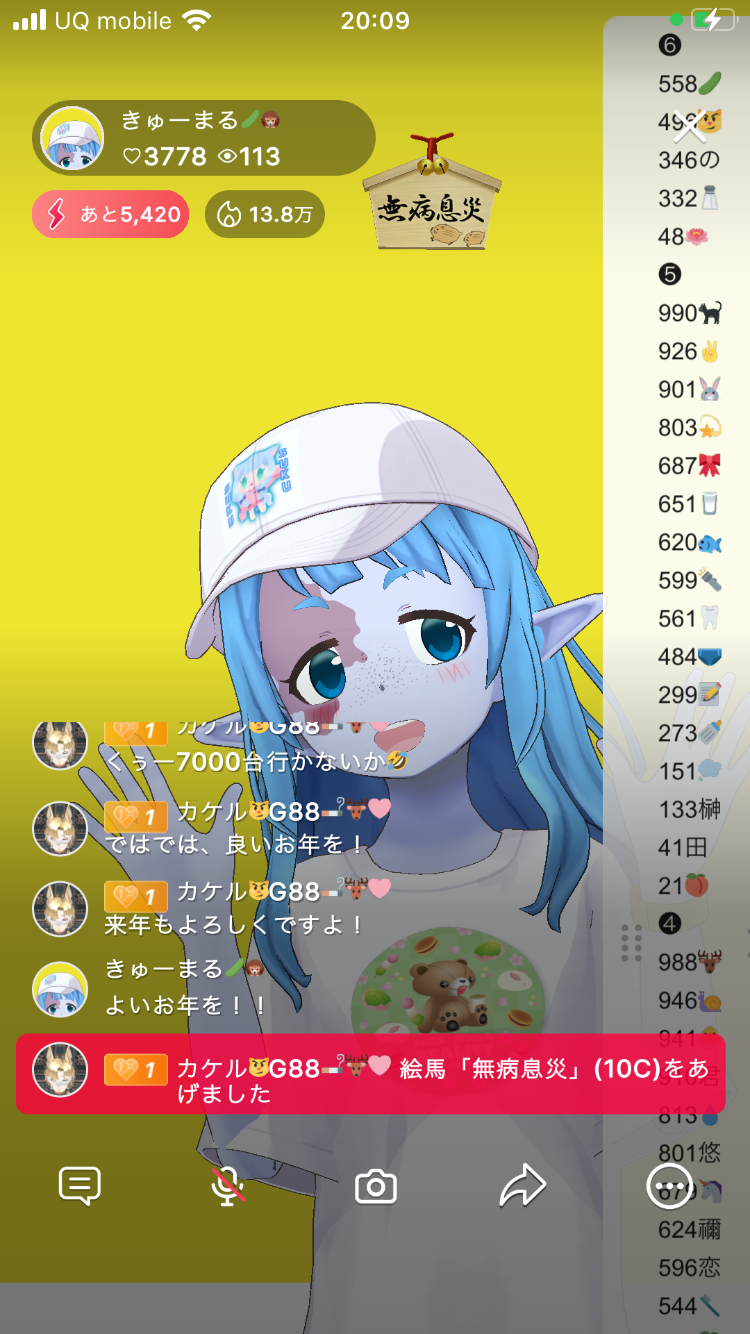Toggle the muted microphone icon
The width and height of the screenshot is (750, 1334).
tap(228, 1186)
